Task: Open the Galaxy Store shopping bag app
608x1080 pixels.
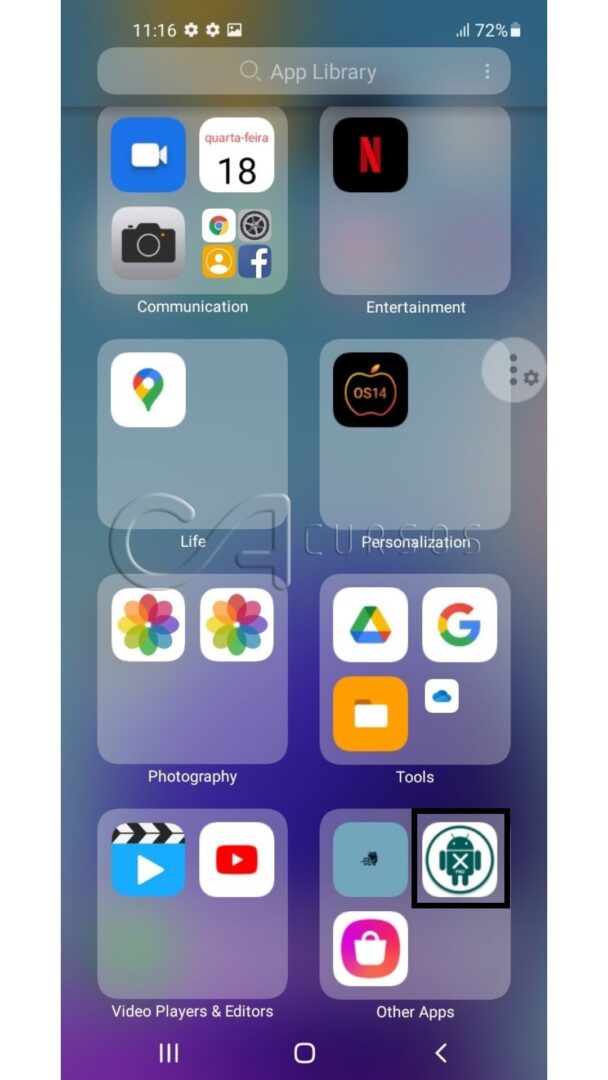Action: tap(370, 948)
